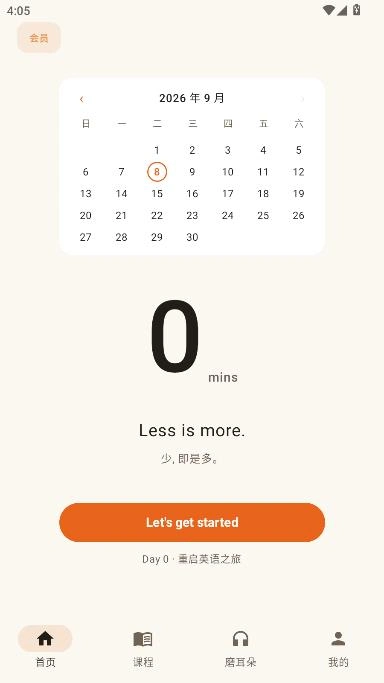
Task: Go to the next month in calendar
Action: coord(303,99)
